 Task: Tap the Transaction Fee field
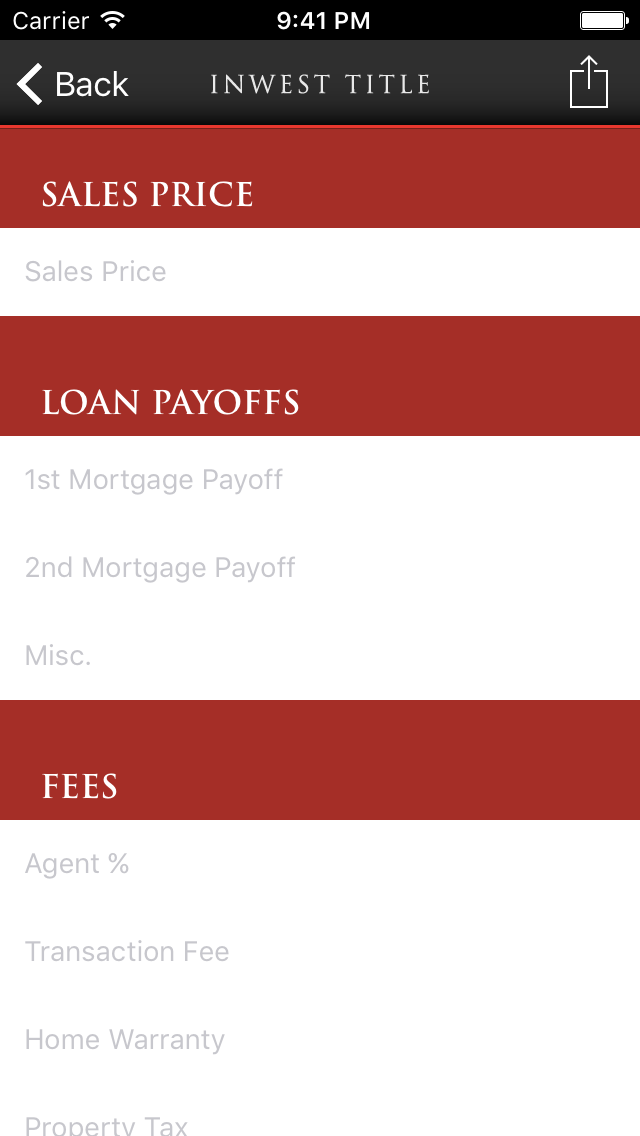coord(320,951)
